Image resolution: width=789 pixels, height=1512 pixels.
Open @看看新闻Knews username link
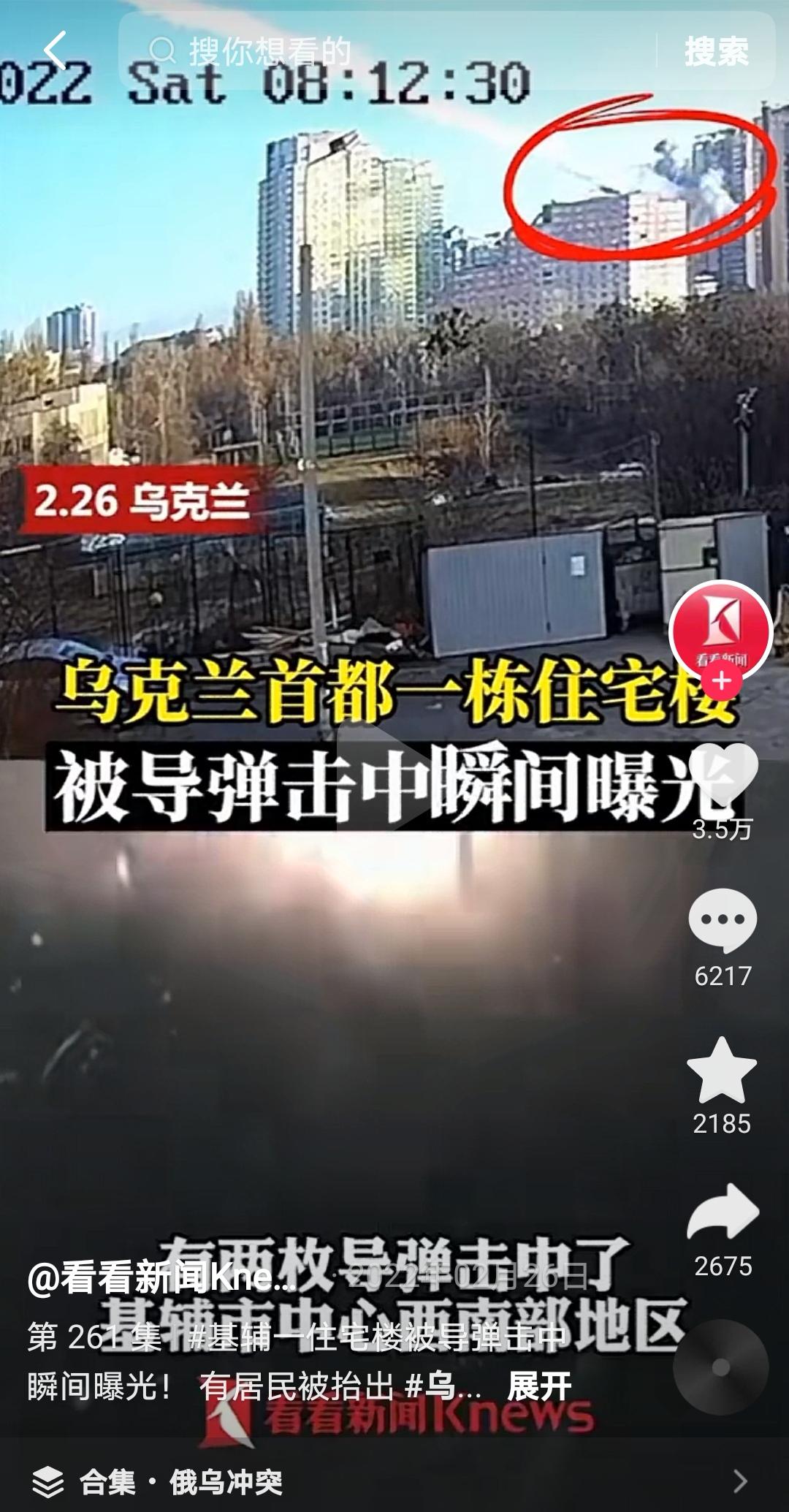(x=161, y=1277)
